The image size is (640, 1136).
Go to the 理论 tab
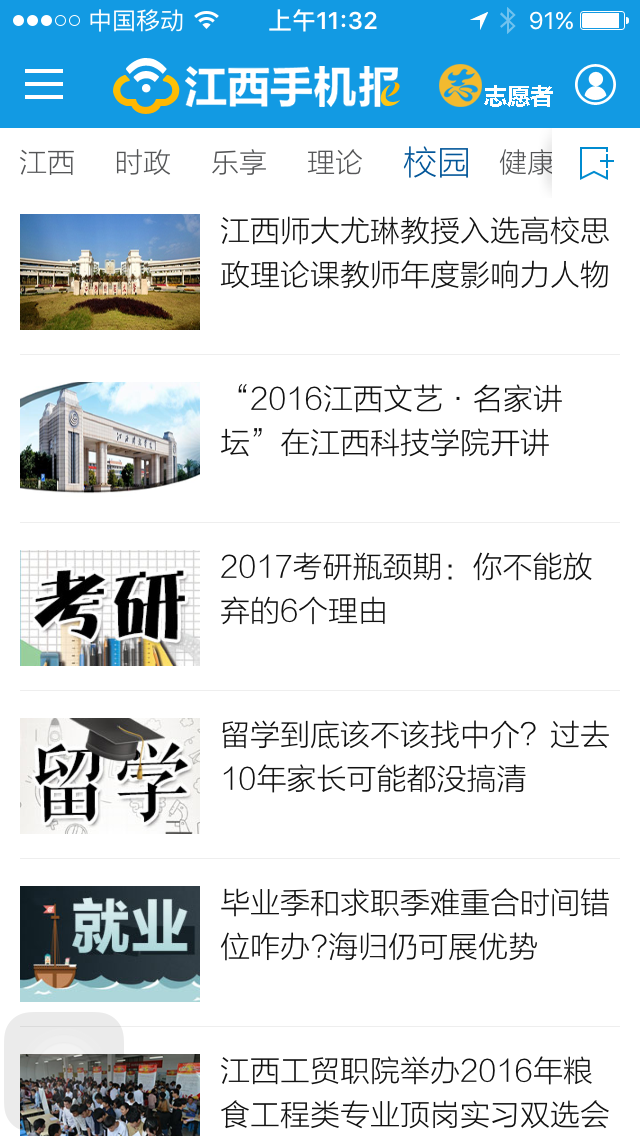tap(335, 162)
